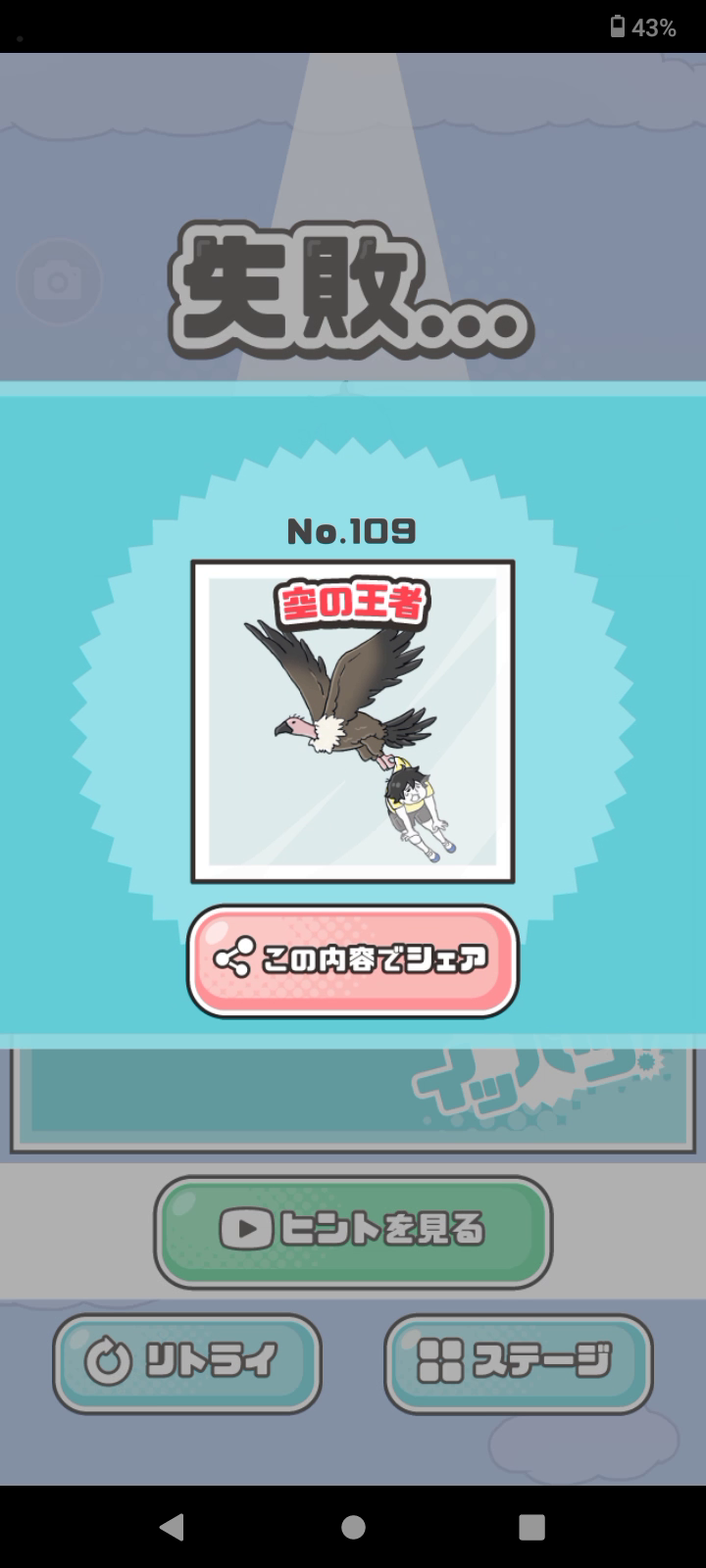This screenshot has width=706, height=1568.
Task: Go back using the system back button
Action: pos(172,1527)
